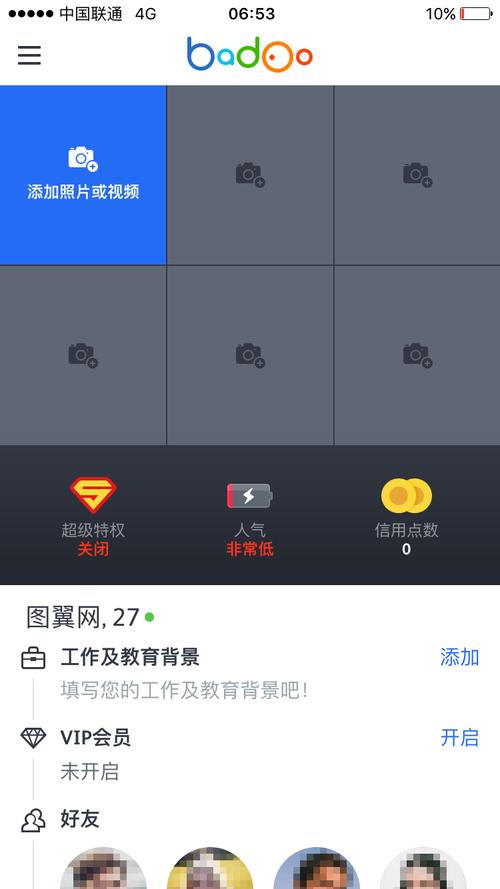Open 超级特权 super powers option
Screen dimensions: 500x889
pyautogui.click(x=93, y=517)
